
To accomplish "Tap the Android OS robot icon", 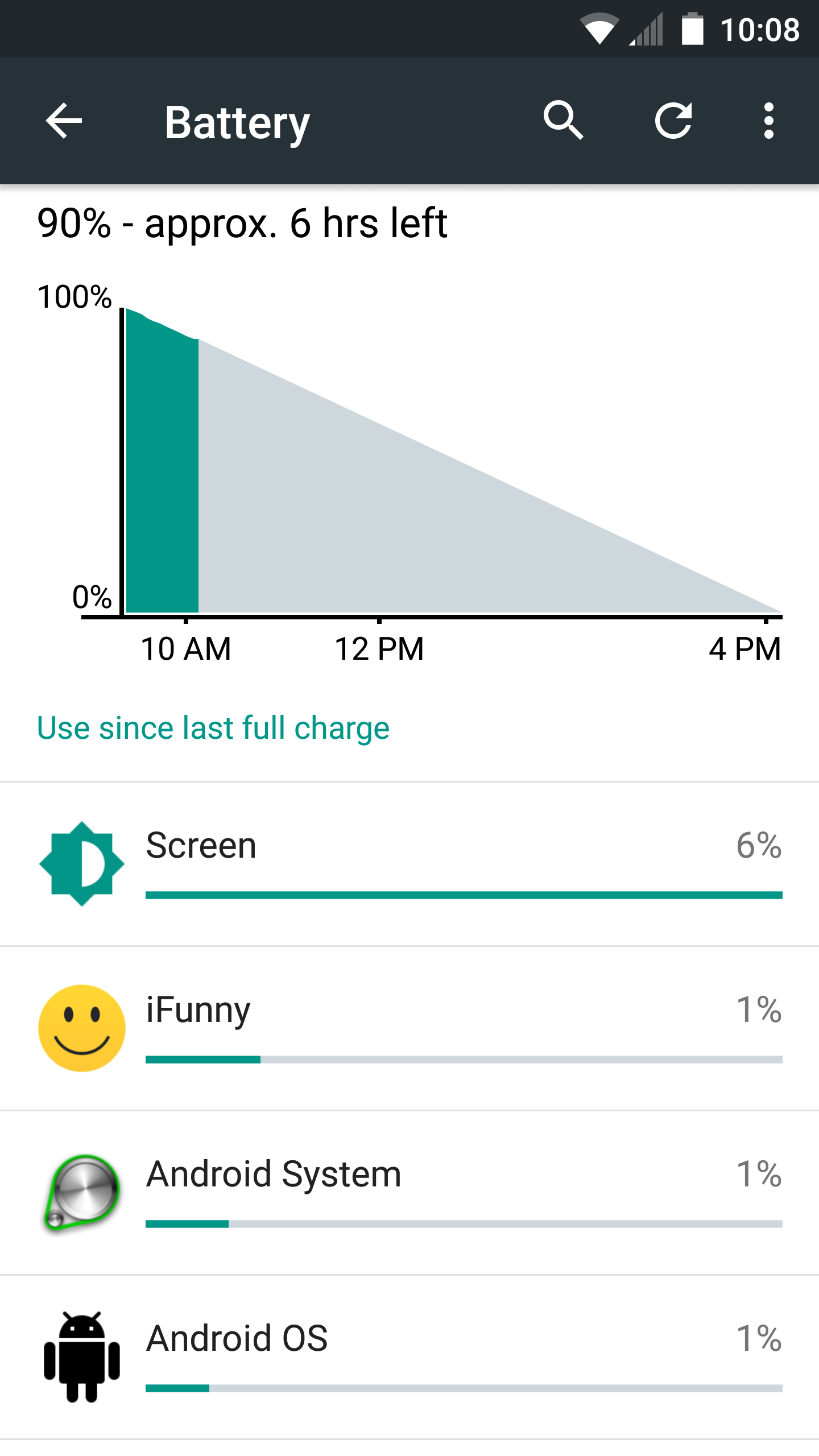I will click(x=82, y=1358).
